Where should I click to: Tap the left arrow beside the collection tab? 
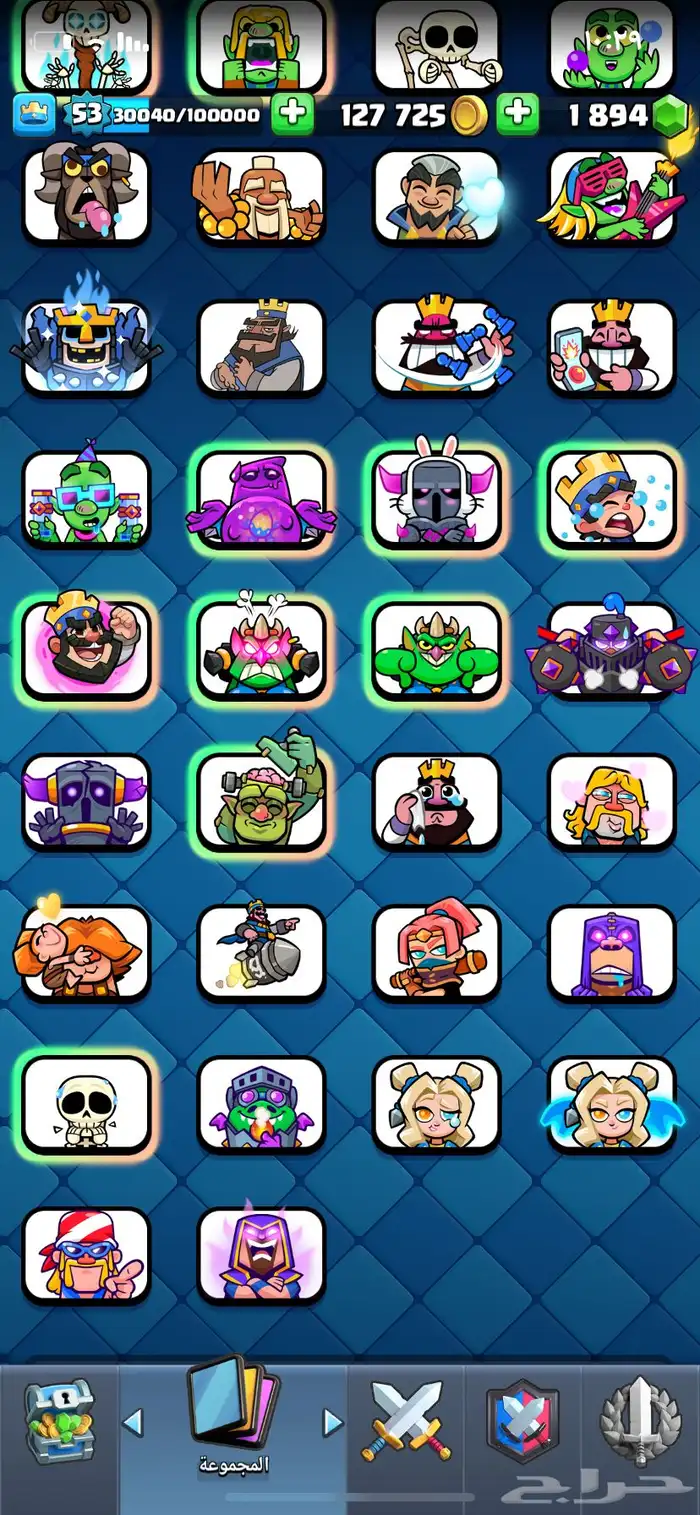(x=132, y=1422)
